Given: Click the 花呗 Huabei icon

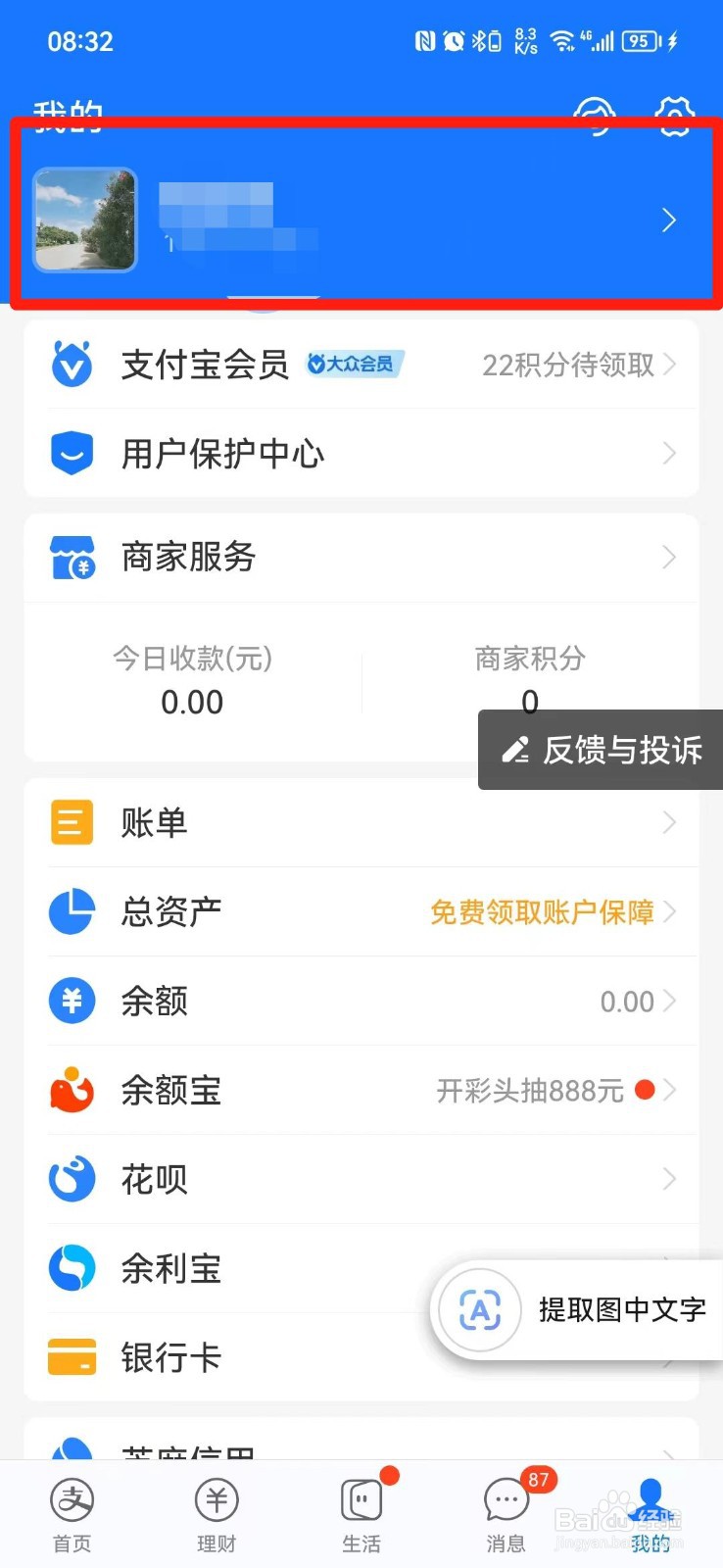Looking at the screenshot, I should 70,1179.
